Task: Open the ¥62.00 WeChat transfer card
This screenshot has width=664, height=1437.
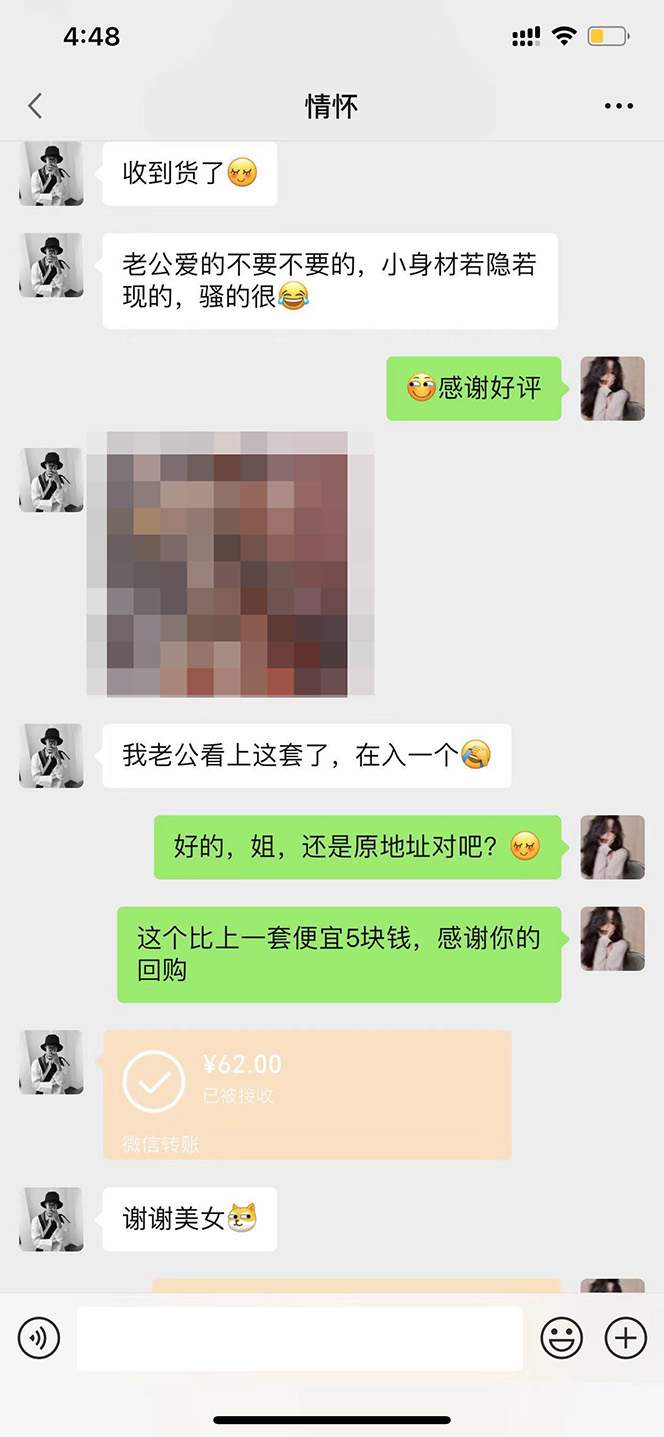Action: tap(307, 1095)
